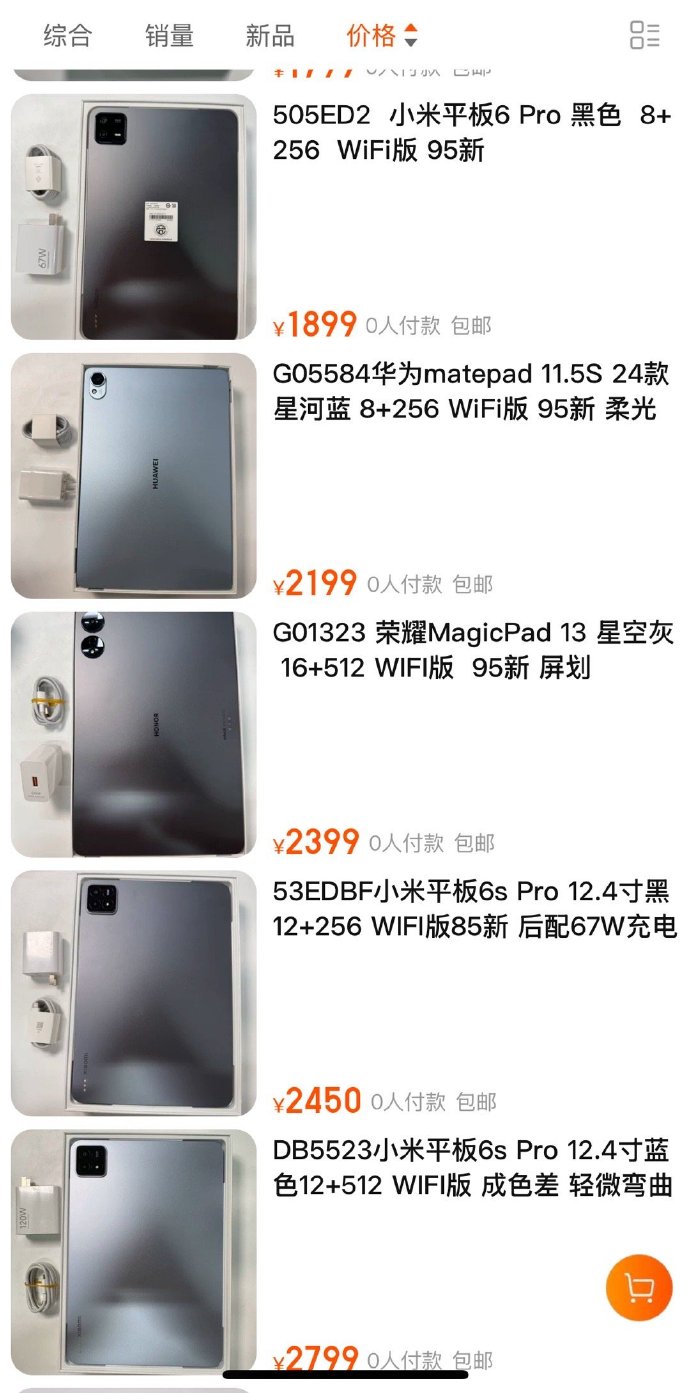690x1393 pixels.
Task: Change the list layout view icon
Action: coord(644,35)
